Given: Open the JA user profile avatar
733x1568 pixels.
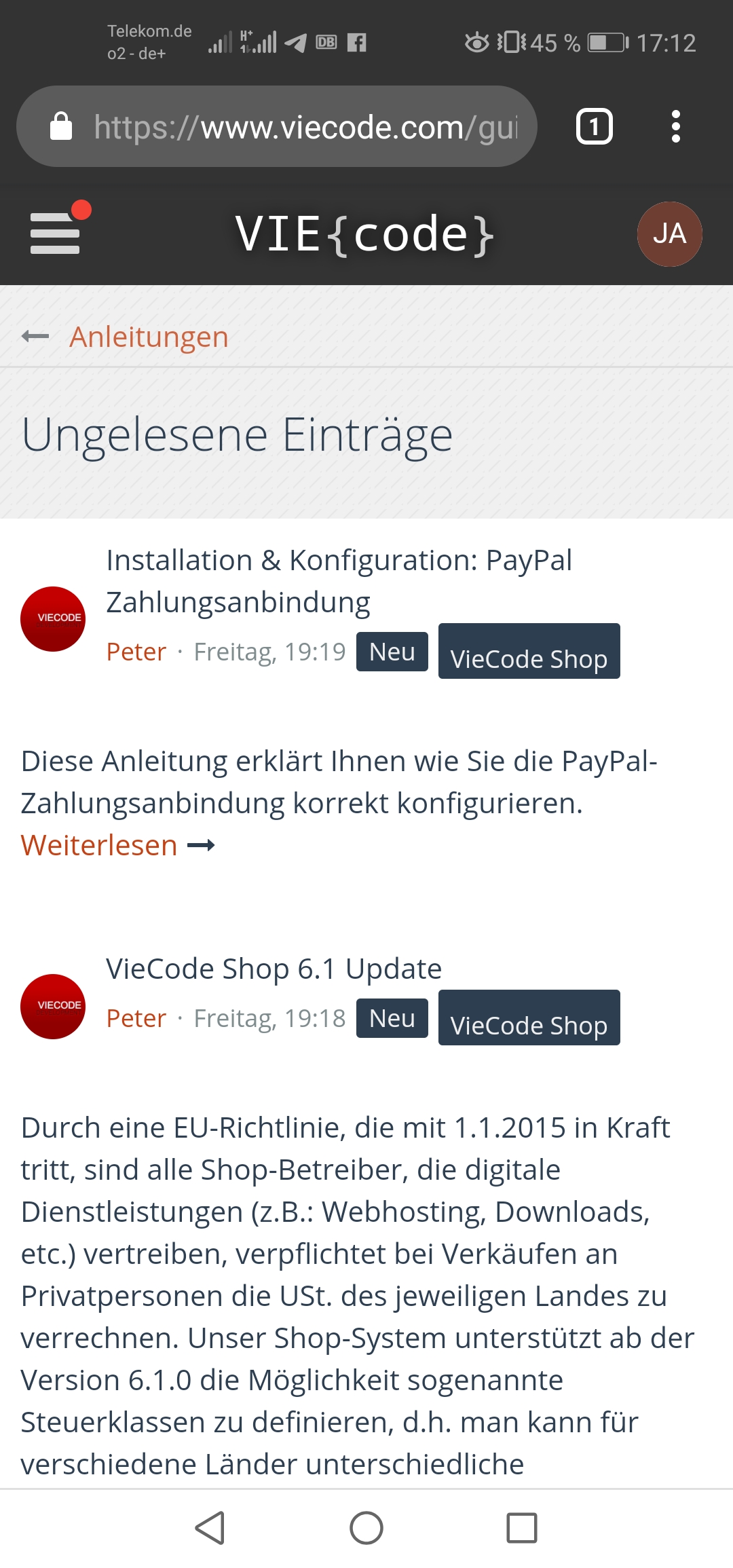Looking at the screenshot, I should [669, 234].
